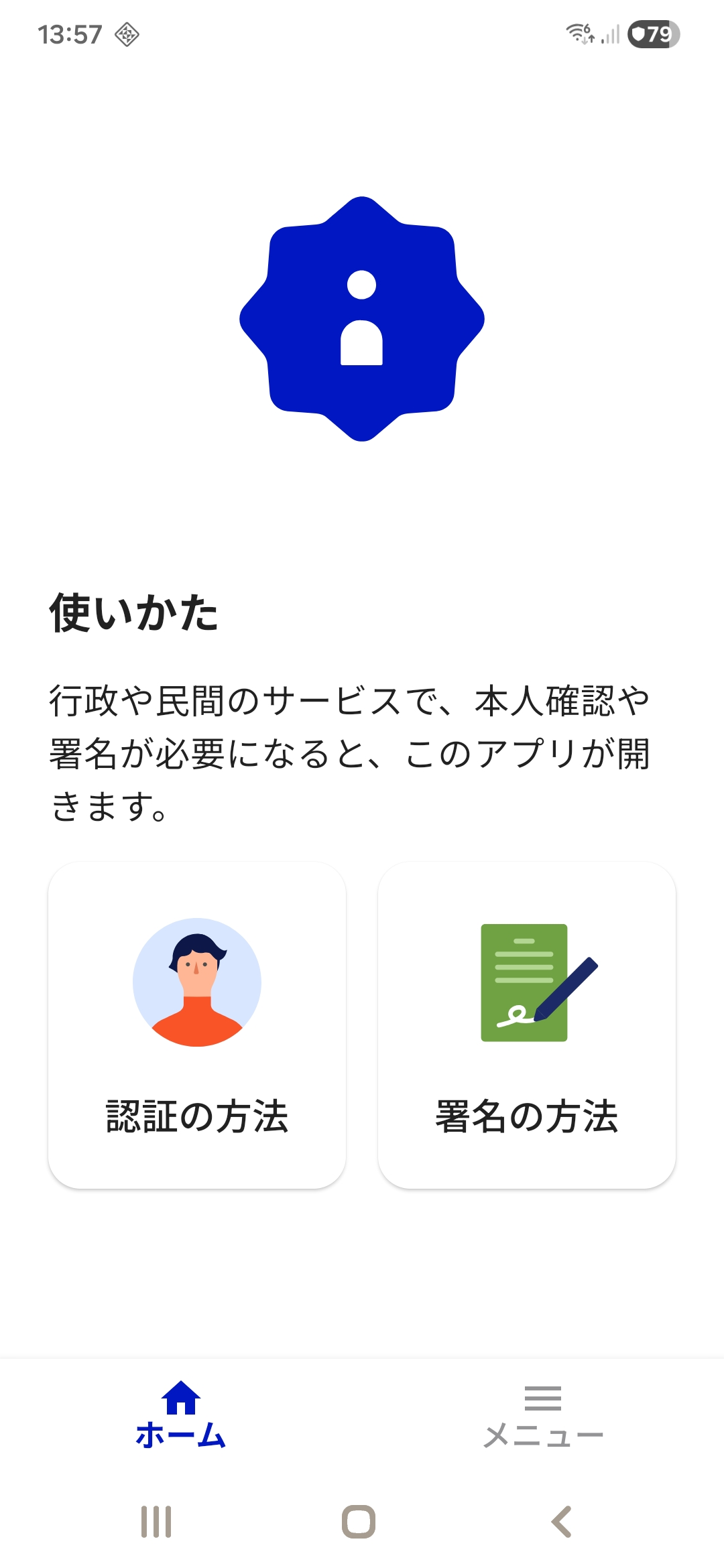Viewport: 724px width, 1568px height.
Task: Open the 署名の方法 card
Action: click(527, 1025)
